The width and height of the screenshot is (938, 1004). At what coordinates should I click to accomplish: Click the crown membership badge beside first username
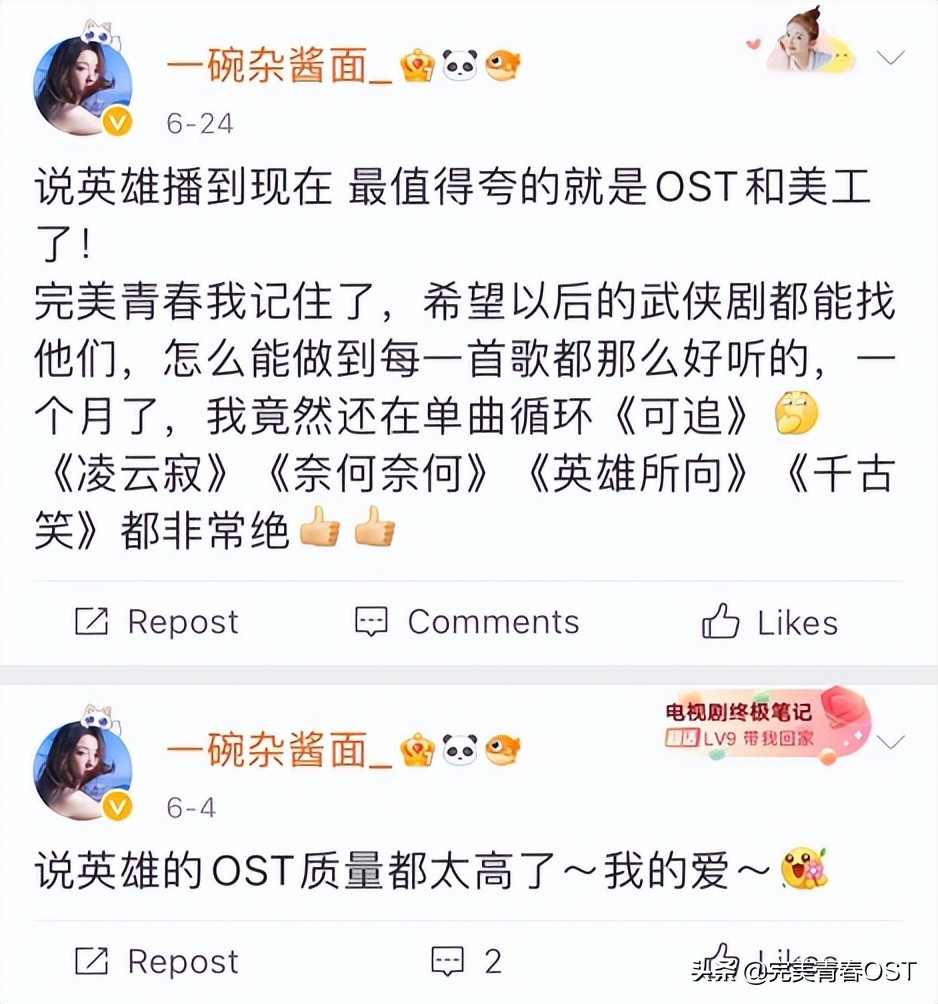419,62
